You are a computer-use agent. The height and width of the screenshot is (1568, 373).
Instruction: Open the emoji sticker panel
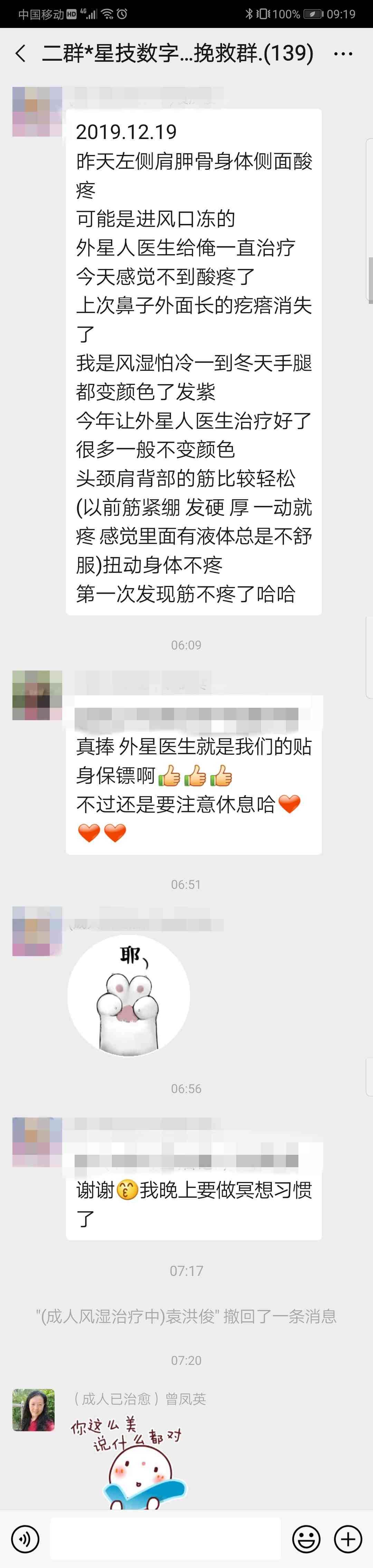(306, 1539)
